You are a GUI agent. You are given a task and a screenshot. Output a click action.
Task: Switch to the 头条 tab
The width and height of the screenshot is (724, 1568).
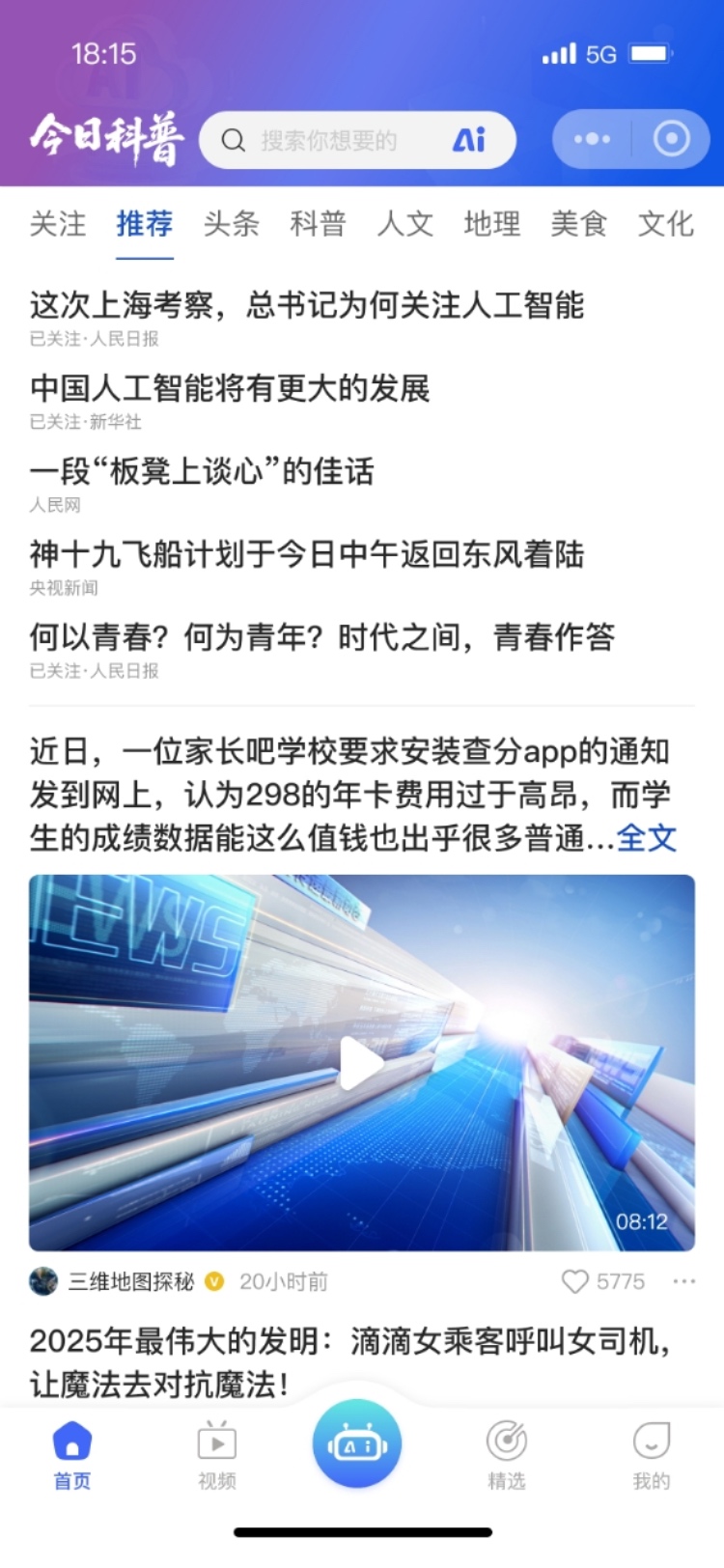tap(232, 224)
